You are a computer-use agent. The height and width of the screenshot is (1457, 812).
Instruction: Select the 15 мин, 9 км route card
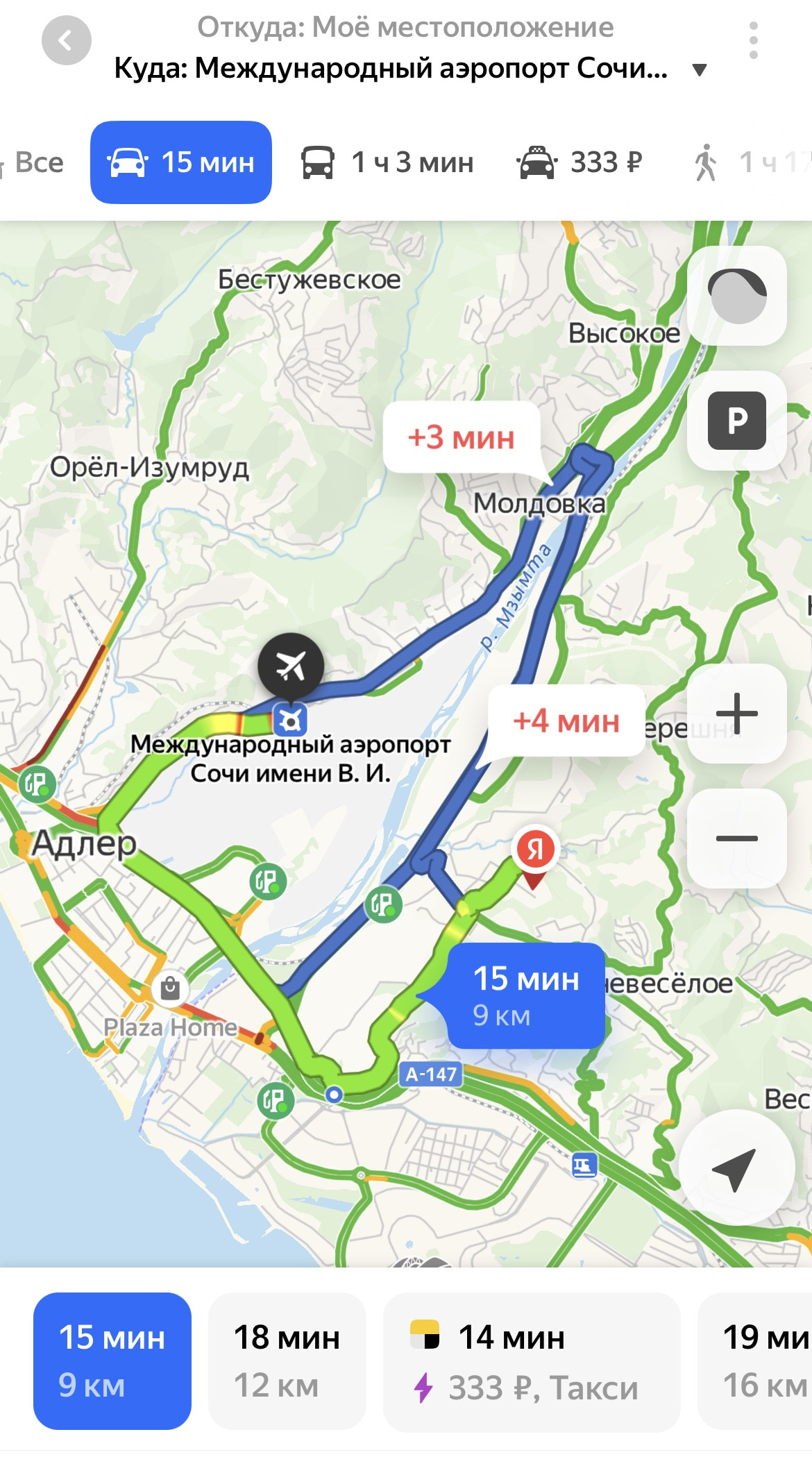pos(112,1361)
